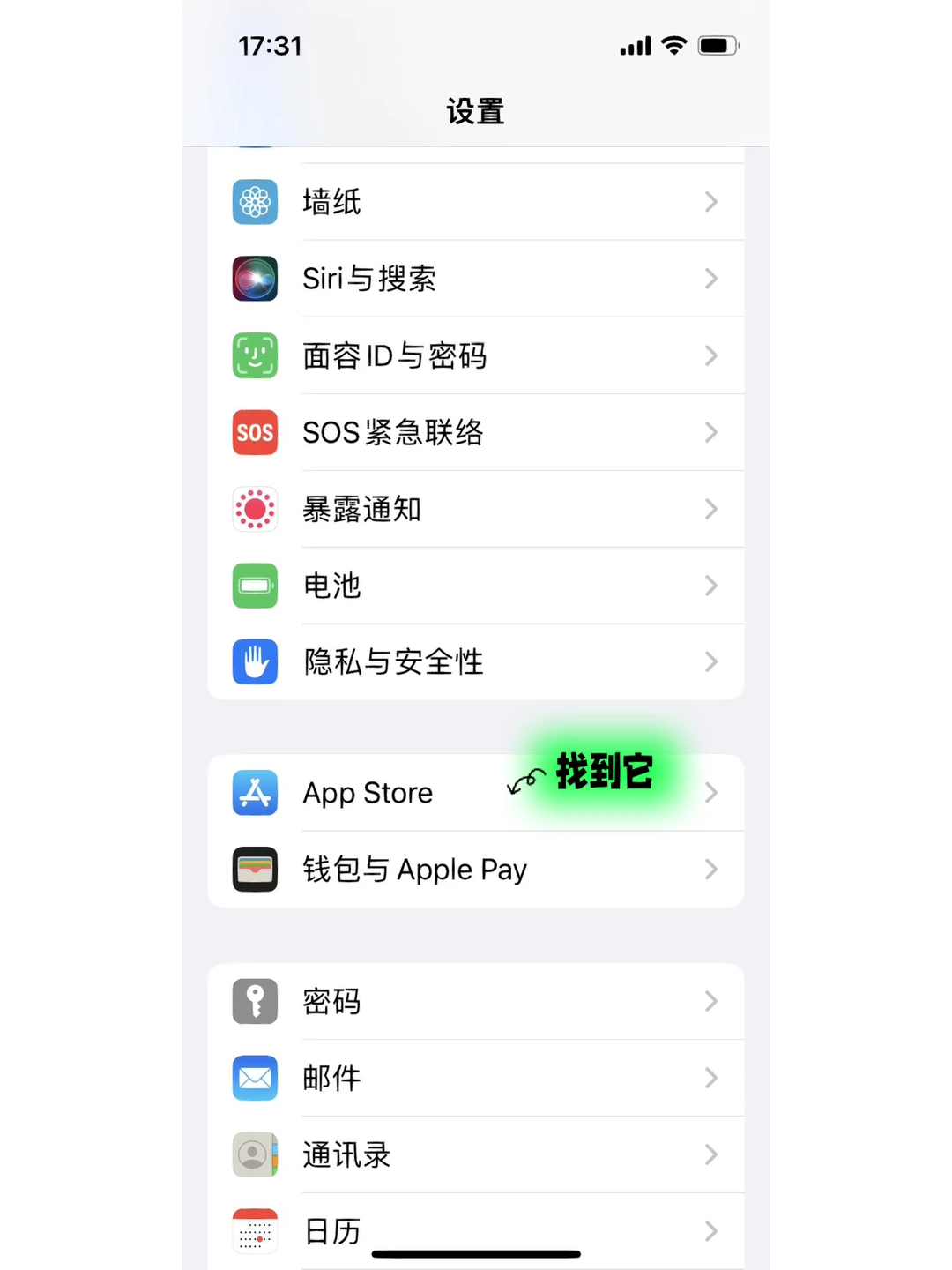This screenshot has width=952, height=1270.
Task: Tap the 通讯录 contacts icon
Action: pos(255,1154)
